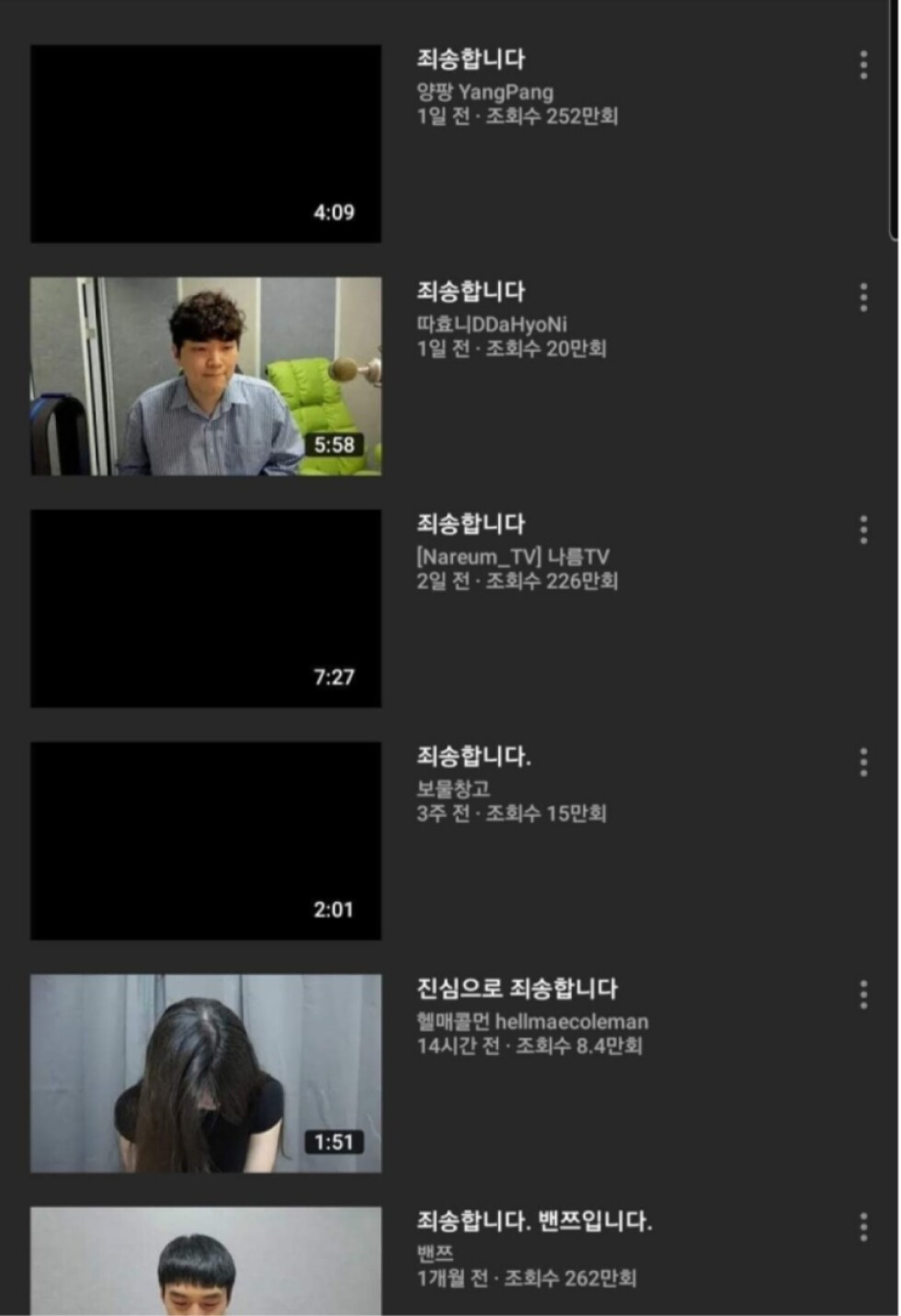The height and width of the screenshot is (1316, 901).
Task: Play the hellmaecoleman 진심으로 죄송합니다 video
Action: 205,1073
